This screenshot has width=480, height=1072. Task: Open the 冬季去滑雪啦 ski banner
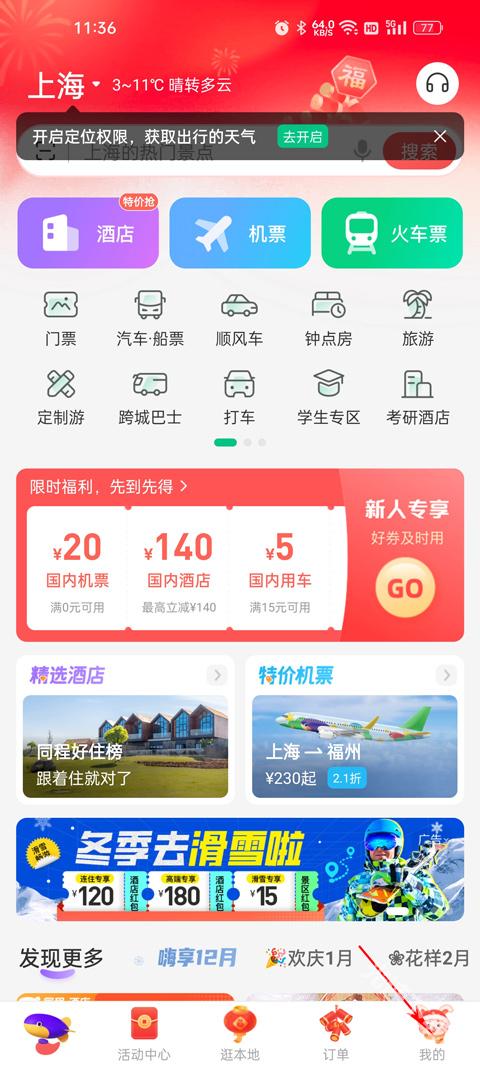[240, 869]
